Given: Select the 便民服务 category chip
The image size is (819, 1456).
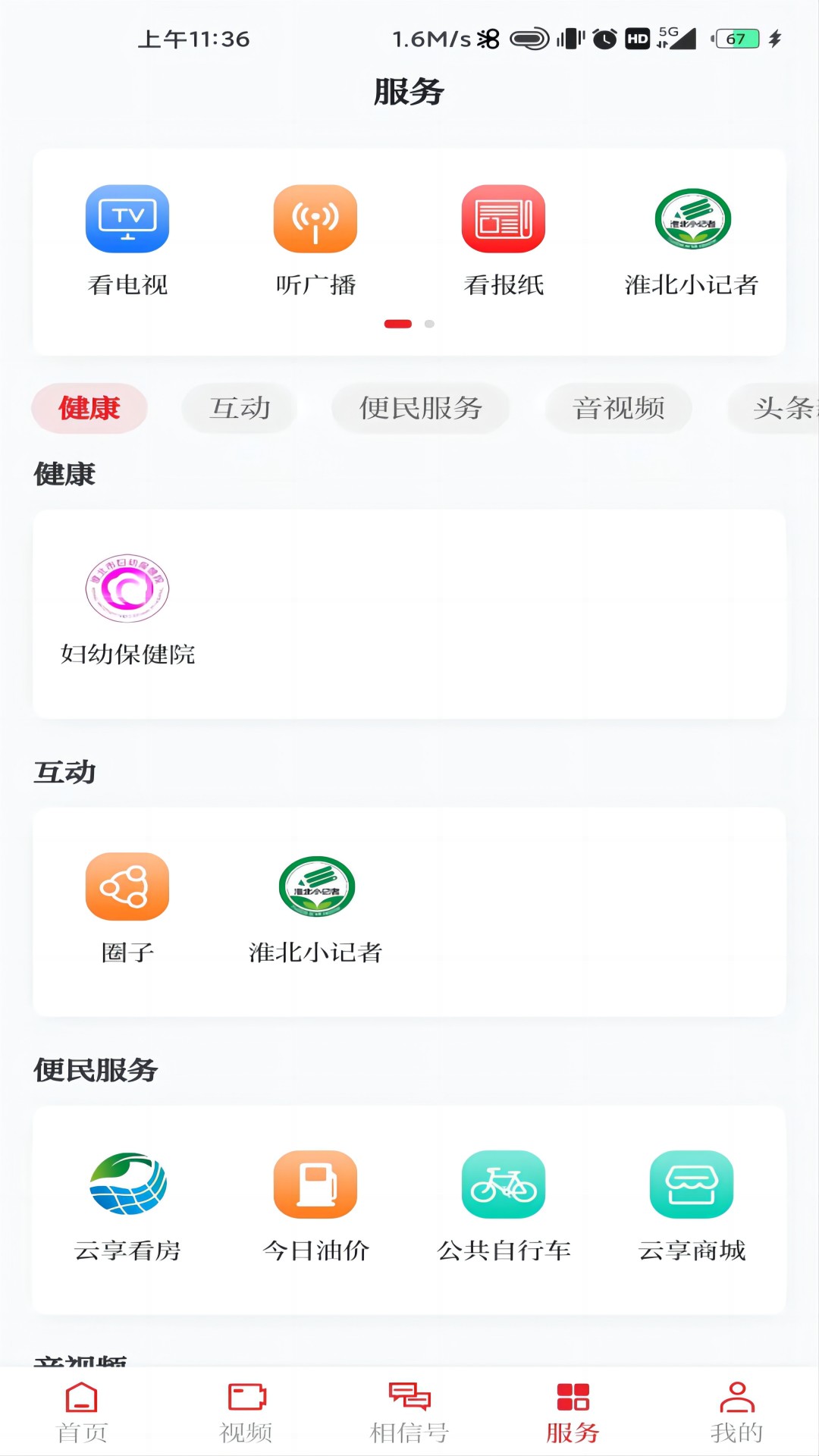Looking at the screenshot, I should click(420, 409).
